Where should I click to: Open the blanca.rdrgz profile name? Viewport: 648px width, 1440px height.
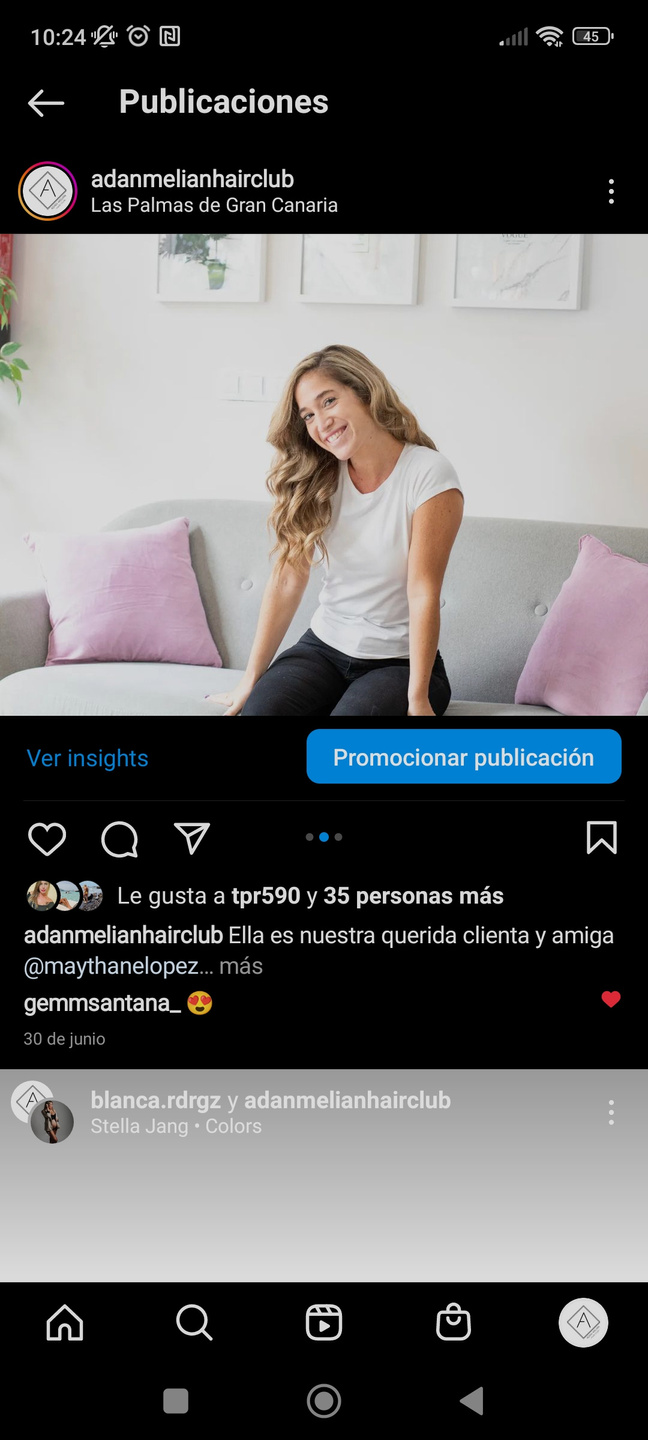tap(155, 1100)
